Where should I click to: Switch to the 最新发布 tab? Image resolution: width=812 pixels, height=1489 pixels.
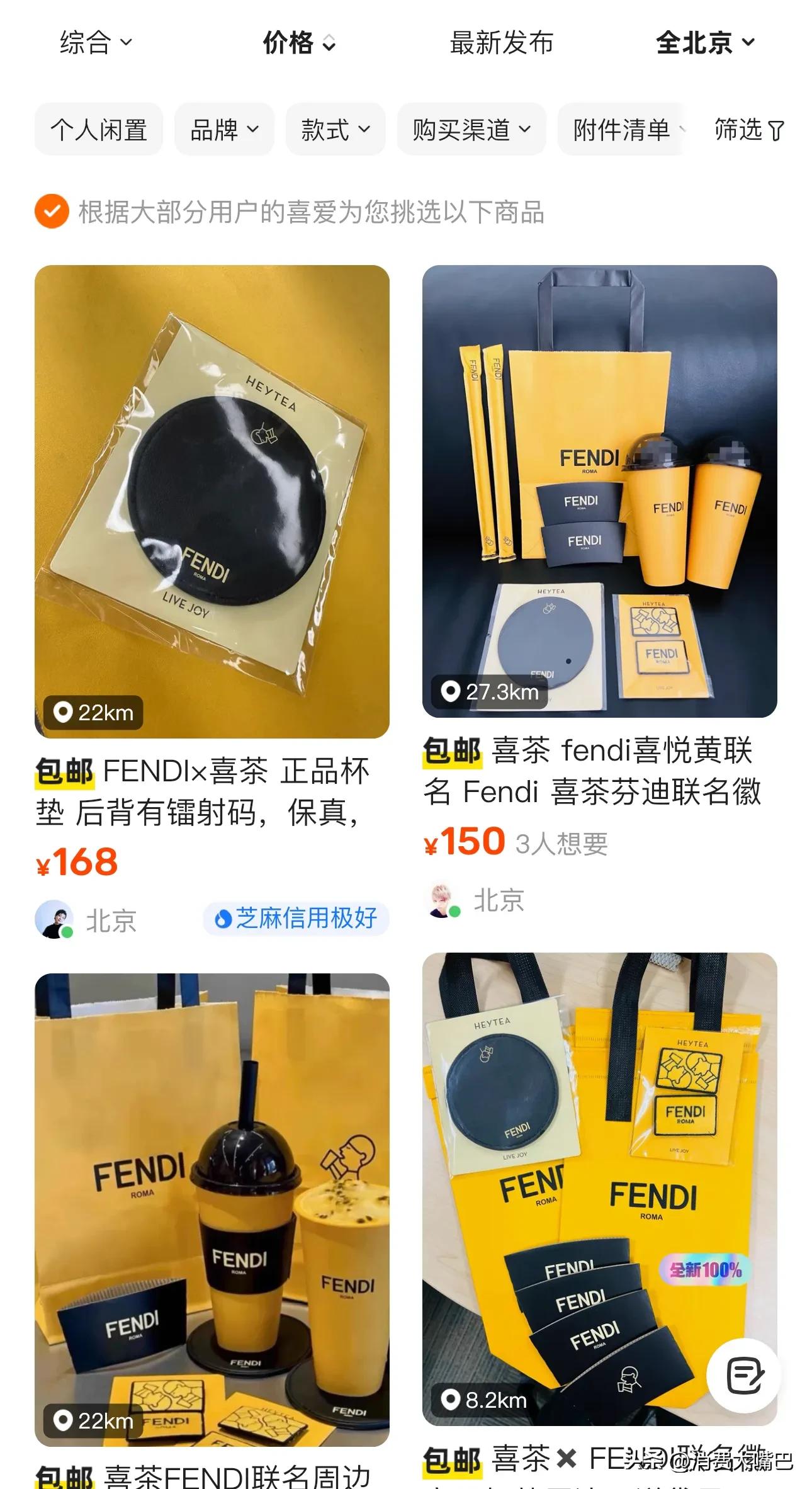tap(500, 43)
